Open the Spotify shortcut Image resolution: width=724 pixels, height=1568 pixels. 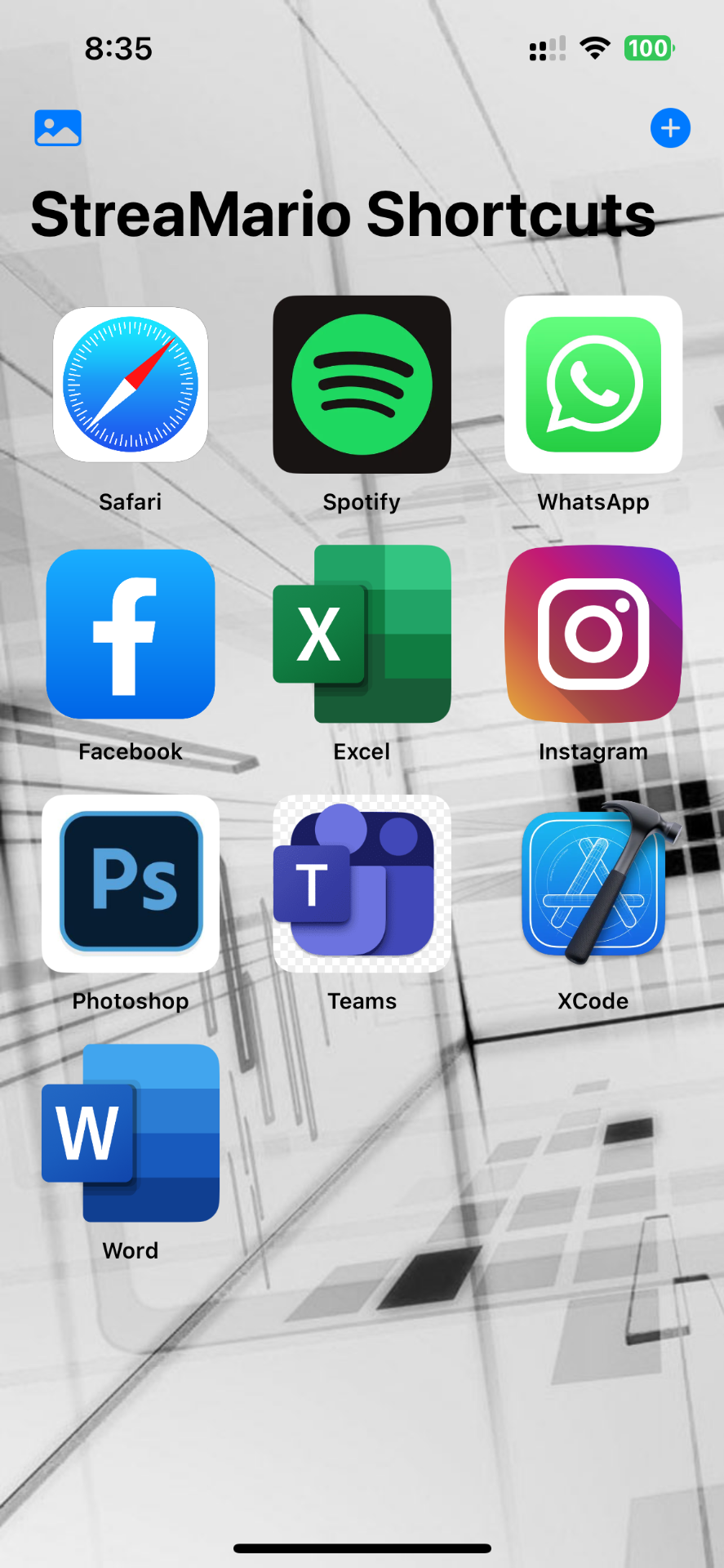(362, 385)
